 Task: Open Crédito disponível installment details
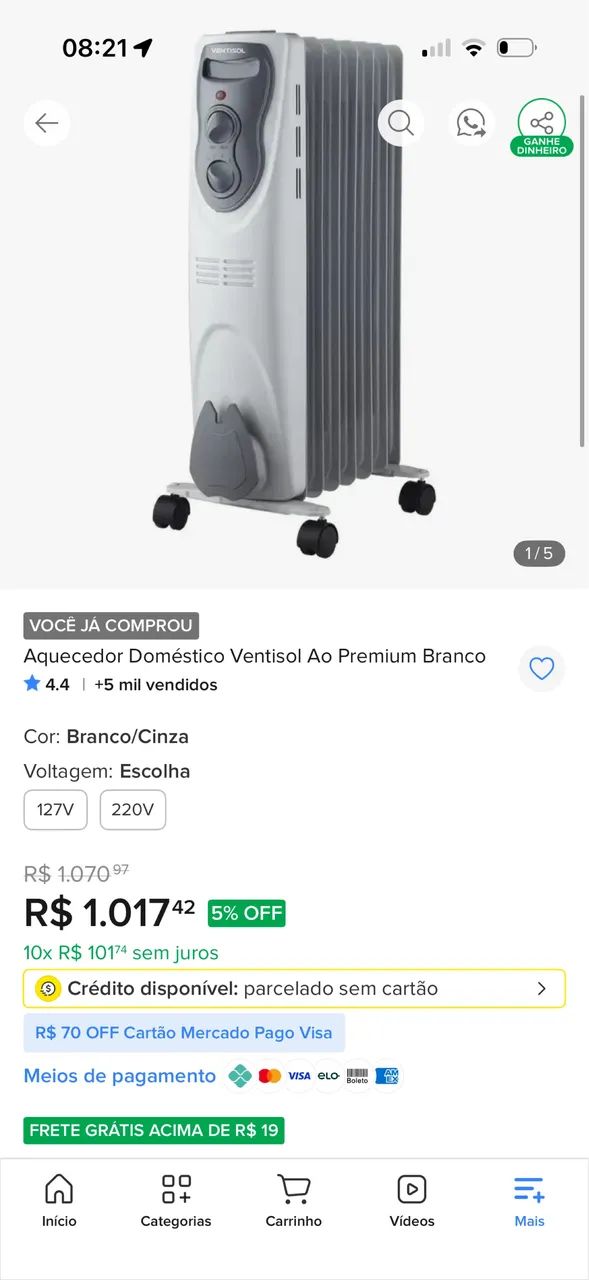tap(294, 988)
